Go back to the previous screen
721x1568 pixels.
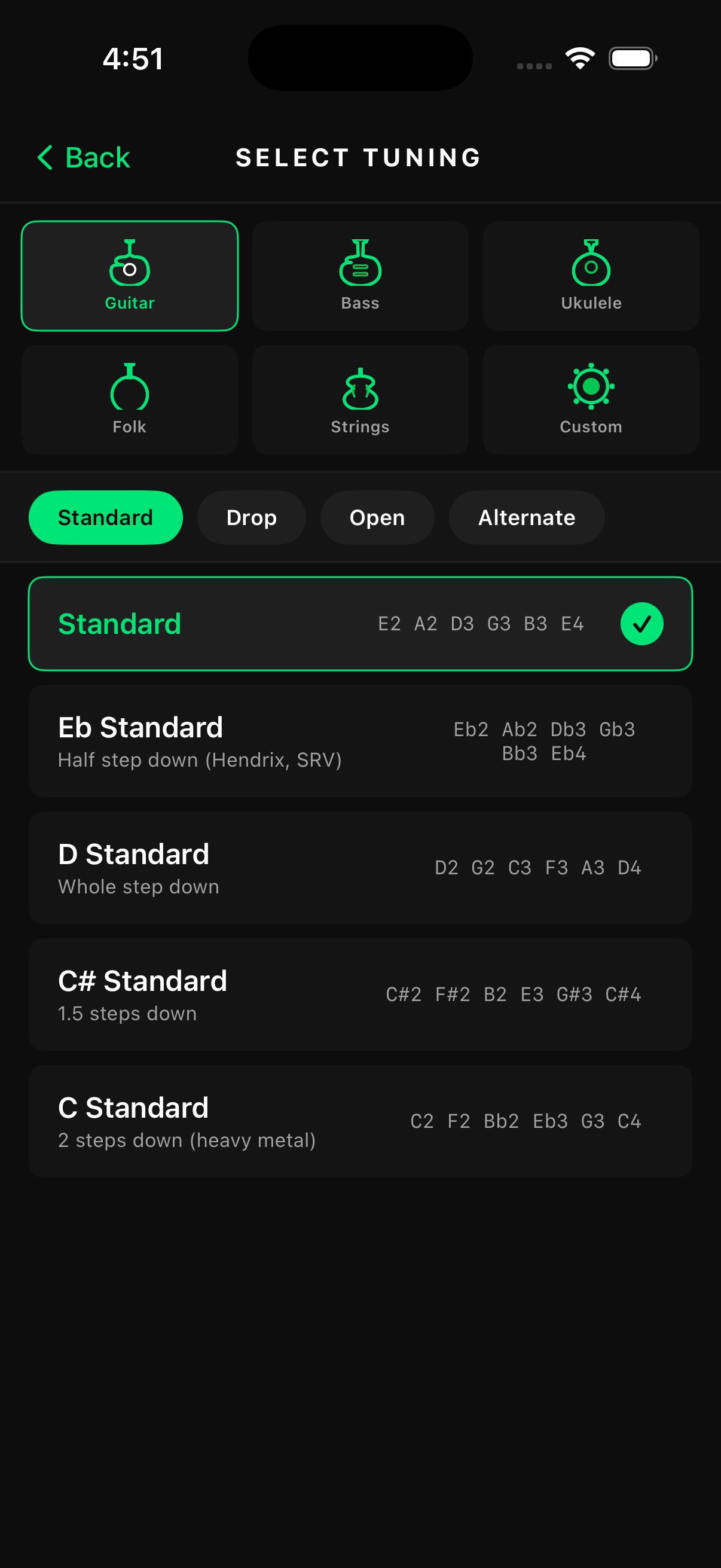84,158
